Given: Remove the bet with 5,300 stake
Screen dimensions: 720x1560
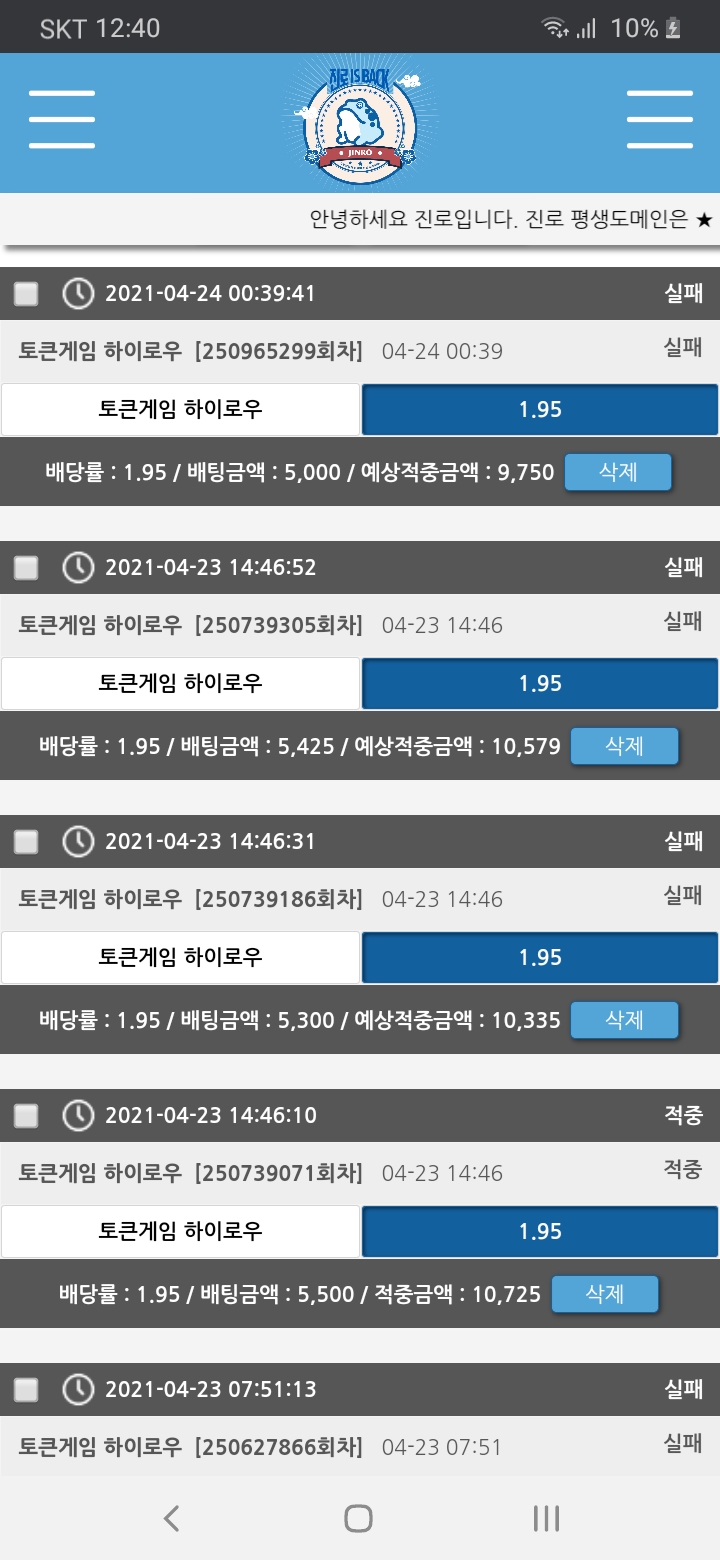Looking at the screenshot, I should pos(624,1020).
